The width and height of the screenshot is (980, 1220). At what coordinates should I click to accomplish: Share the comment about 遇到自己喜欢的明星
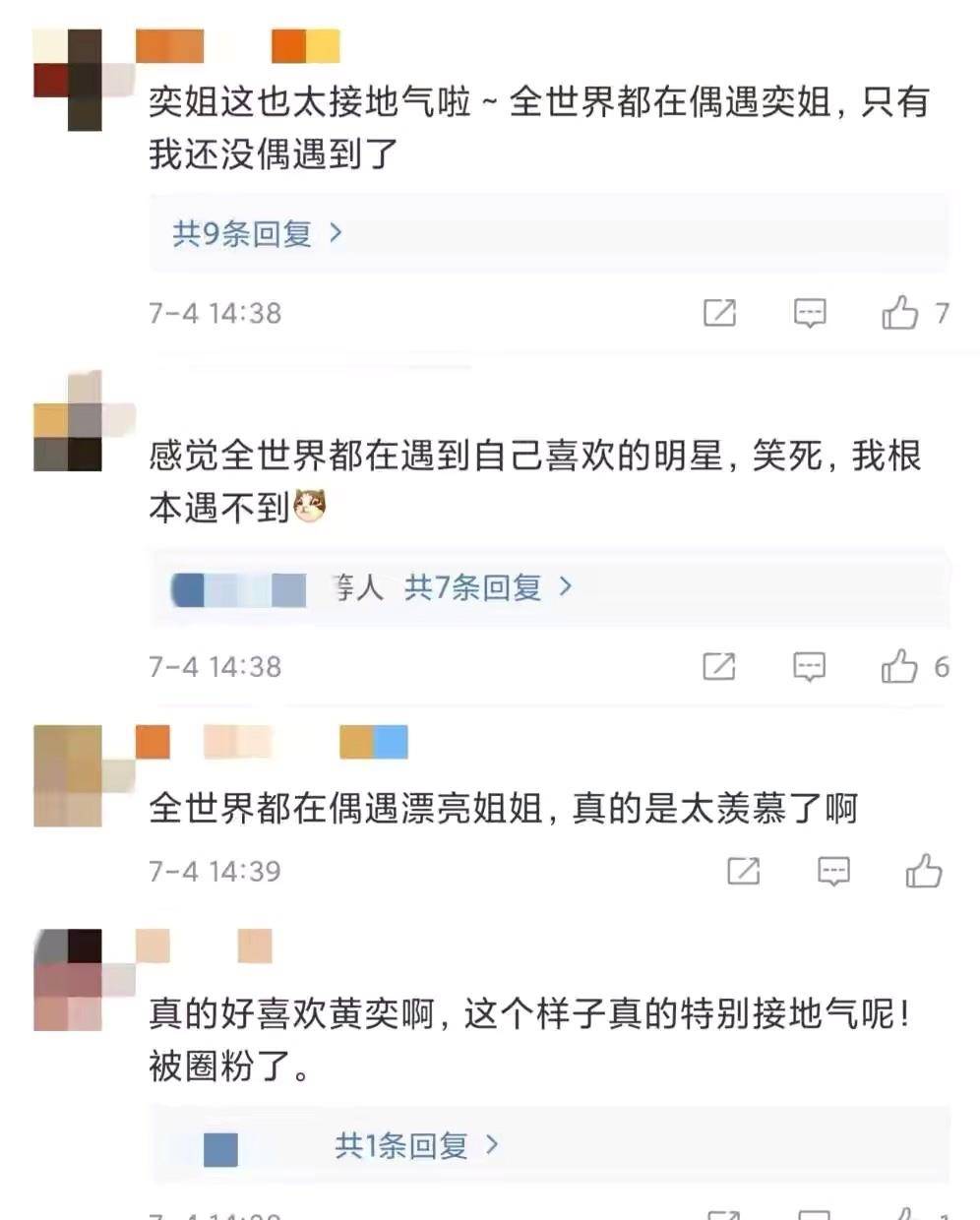(719, 667)
